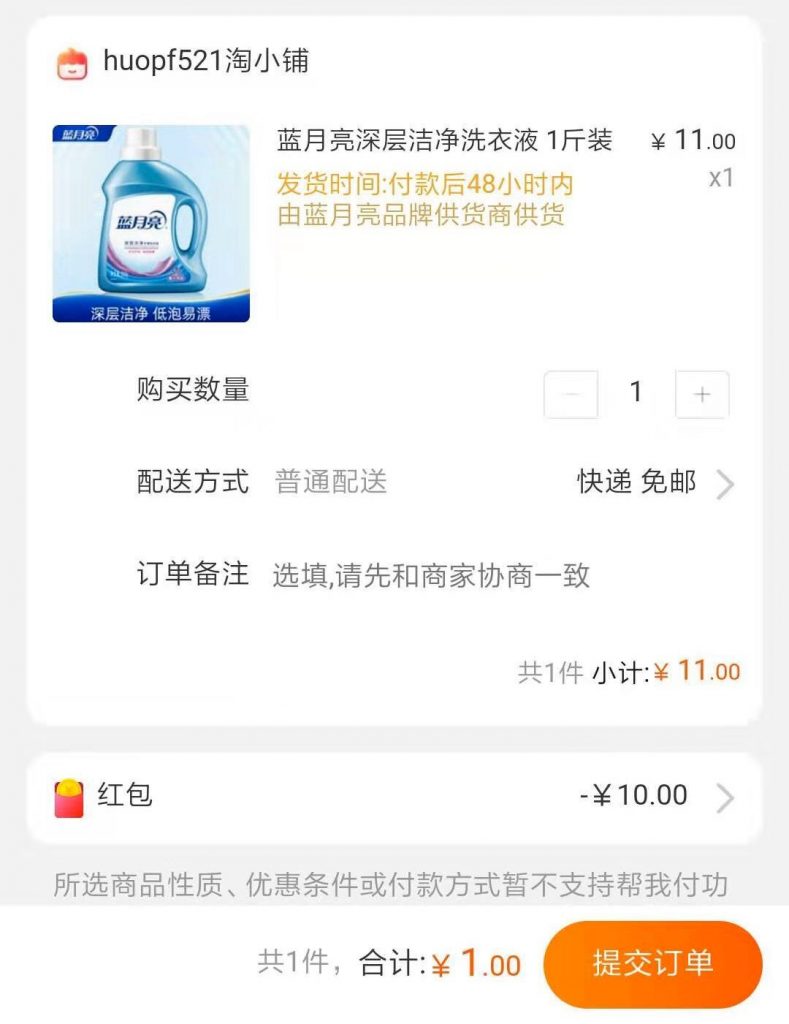
Task: Decrease purchase quantity with minus button
Action: click(x=571, y=394)
